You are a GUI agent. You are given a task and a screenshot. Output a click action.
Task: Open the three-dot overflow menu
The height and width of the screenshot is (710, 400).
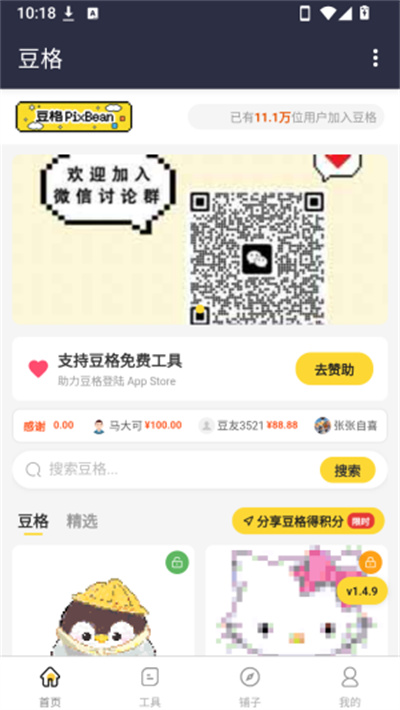coord(375,58)
